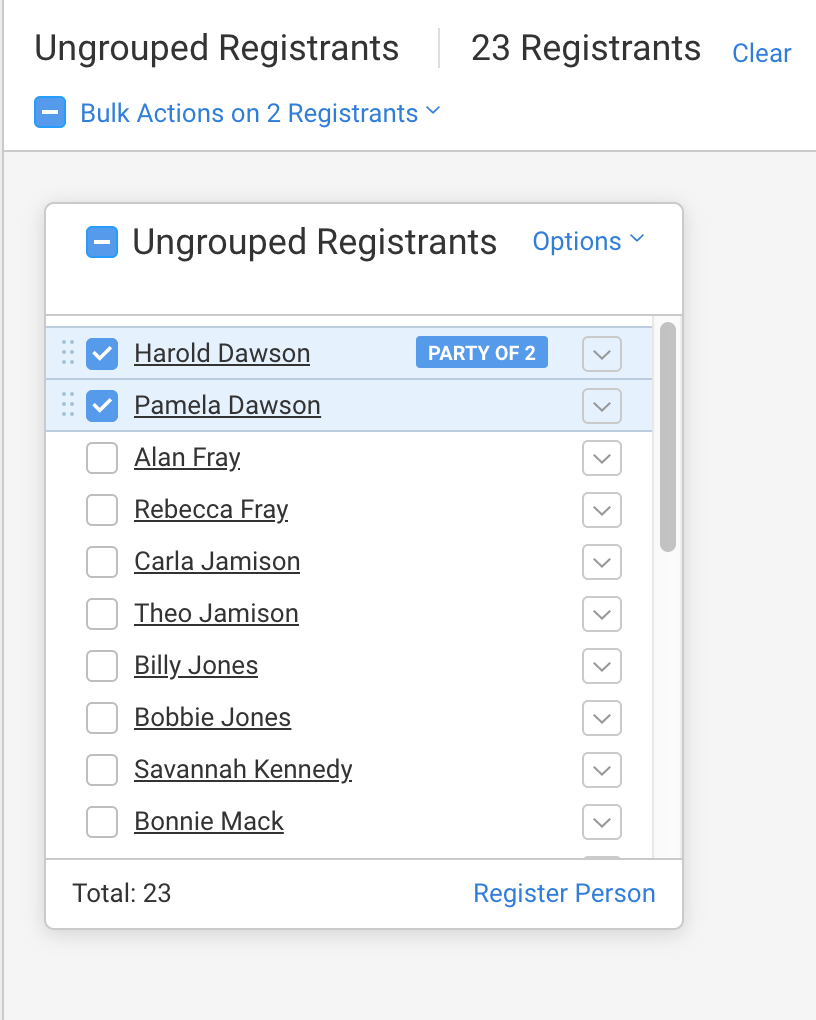This screenshot has height=1020, width=816.
Task: Expand the dropdown next to Bobbie Jones
Action: (601, 718)
